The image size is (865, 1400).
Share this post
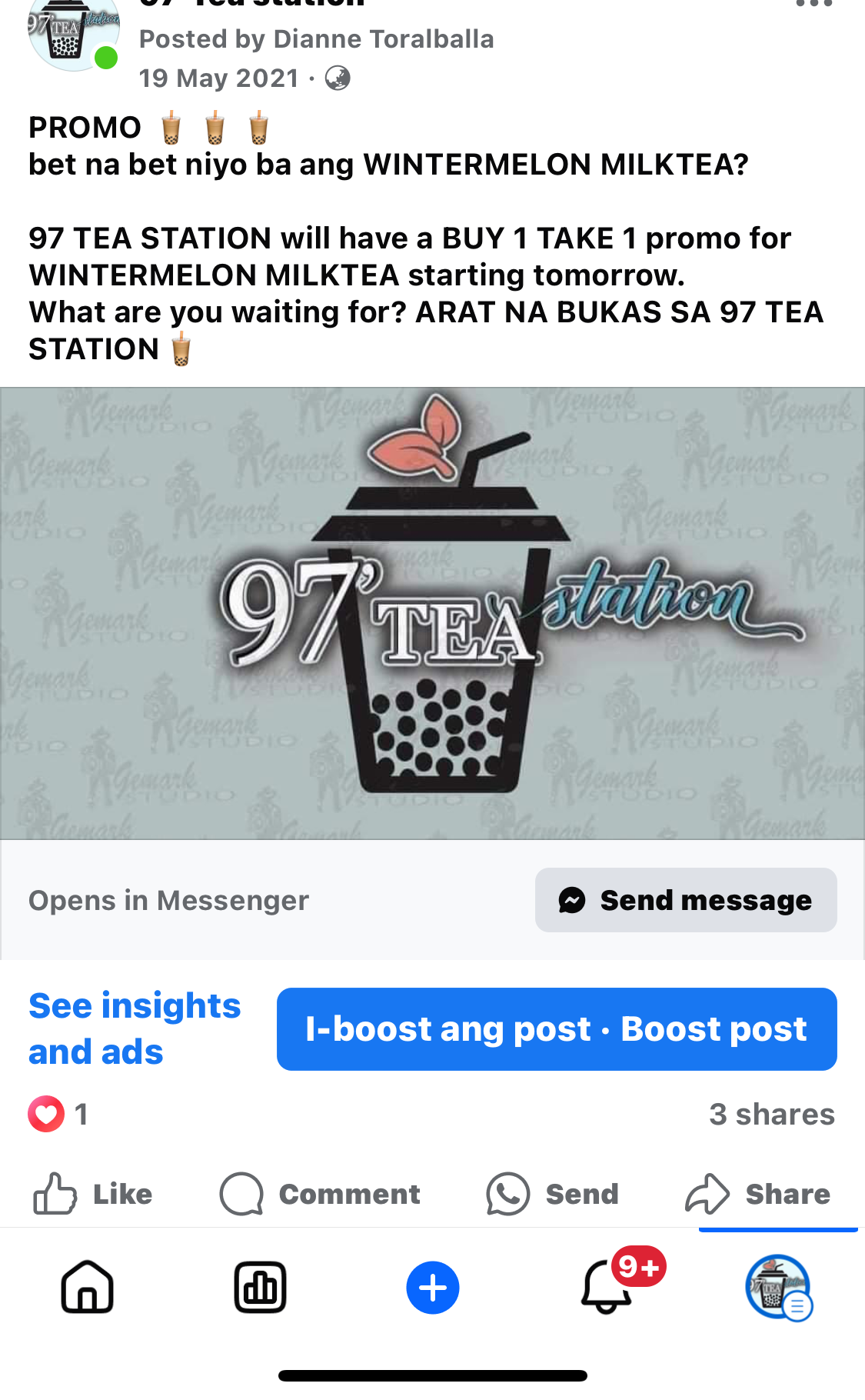pos(758,1194)
